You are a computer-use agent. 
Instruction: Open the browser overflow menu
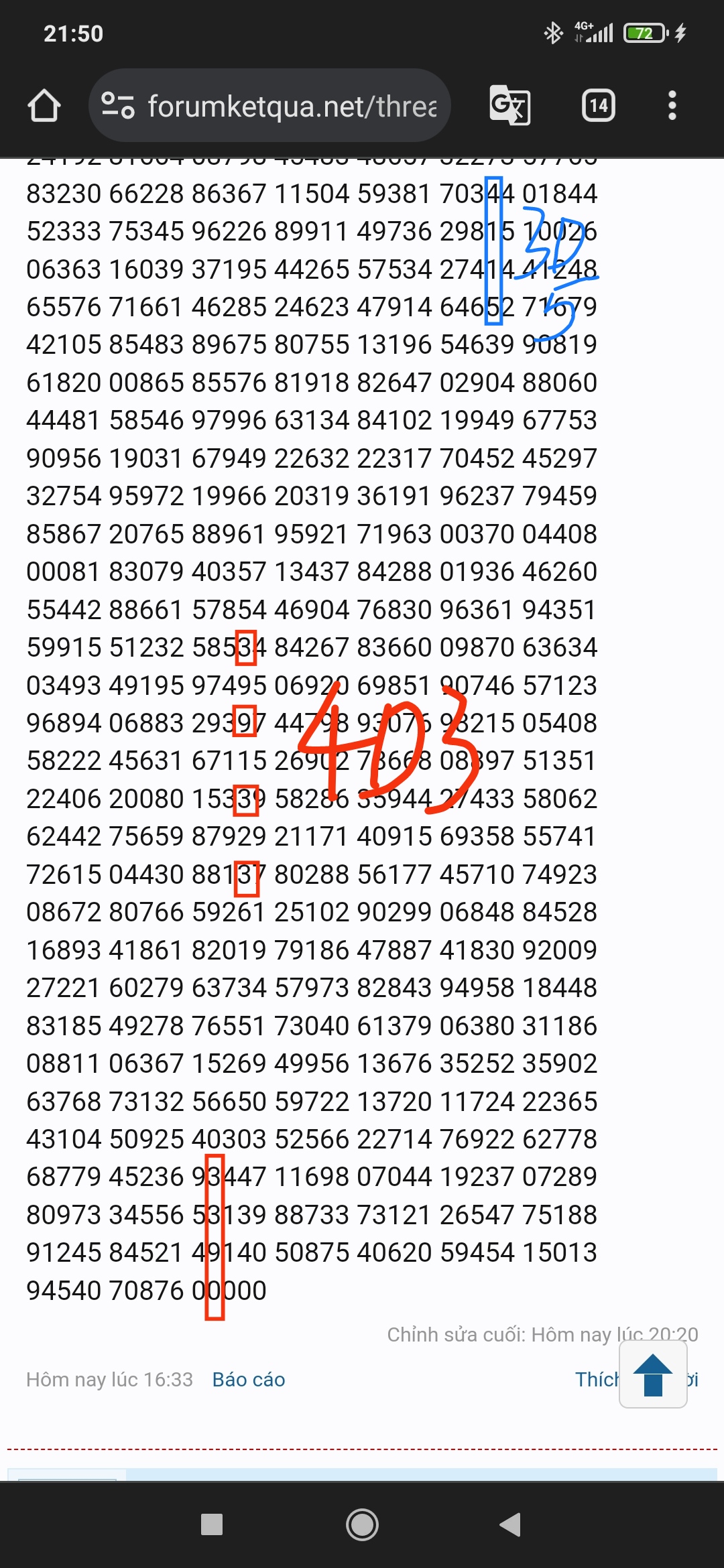coord(672,105)
